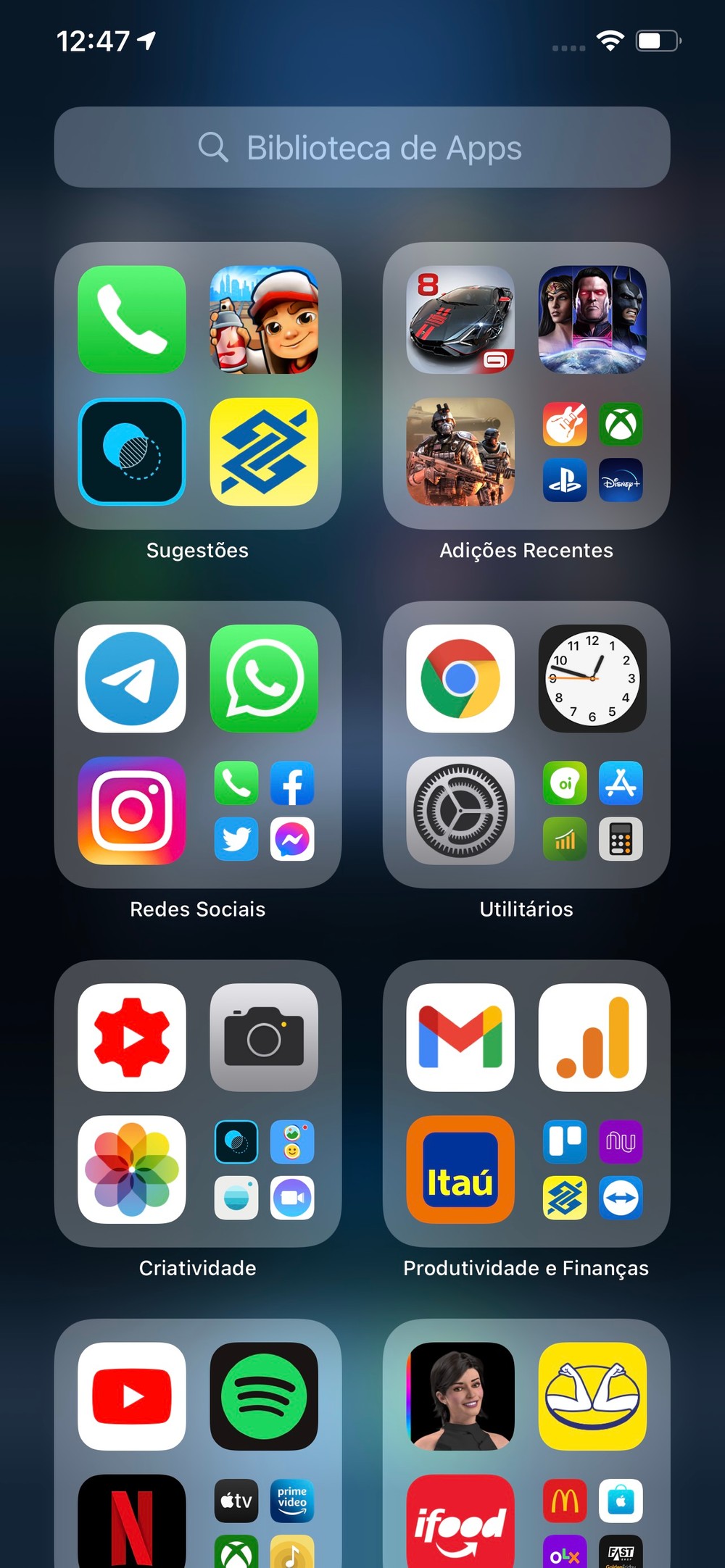Open the Clock app
The height and width of the screenshot is (1568, 725).
tap(592, 679)
